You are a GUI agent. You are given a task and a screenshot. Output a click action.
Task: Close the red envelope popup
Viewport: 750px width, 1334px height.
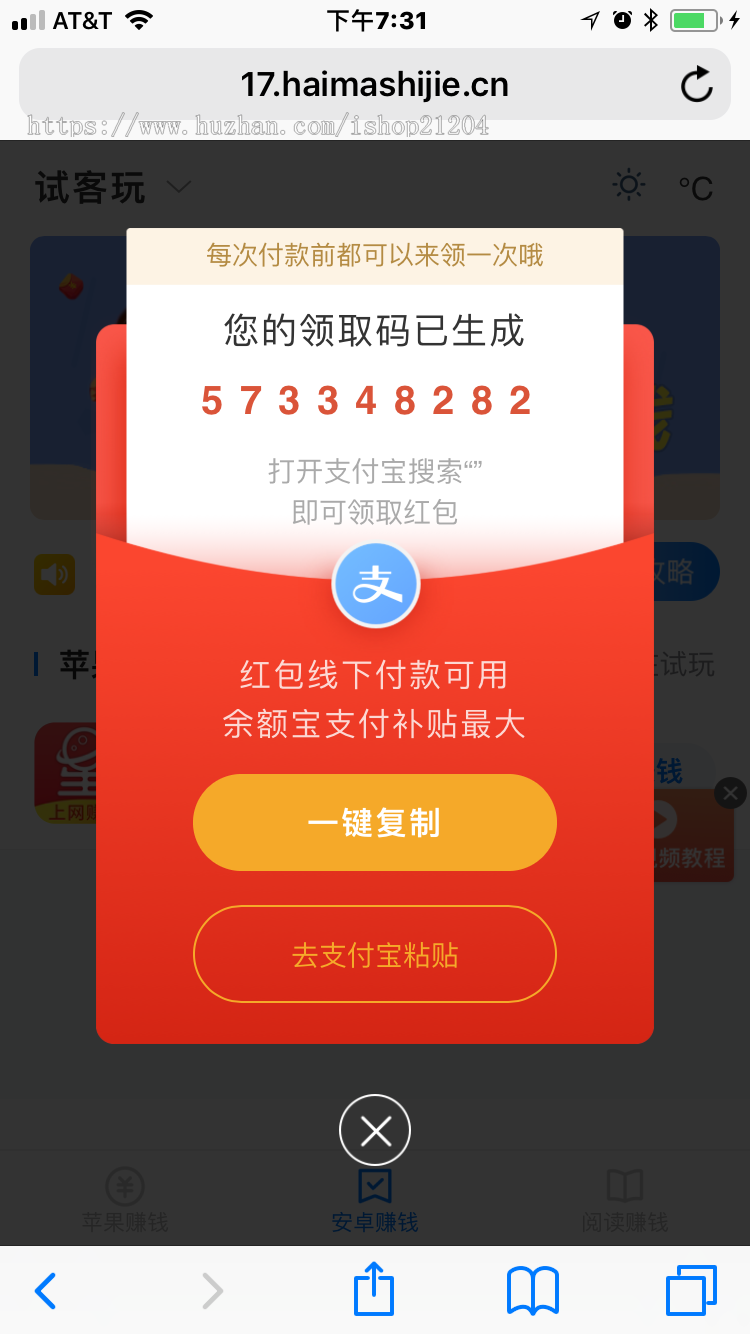click(x=375, y=1129)
